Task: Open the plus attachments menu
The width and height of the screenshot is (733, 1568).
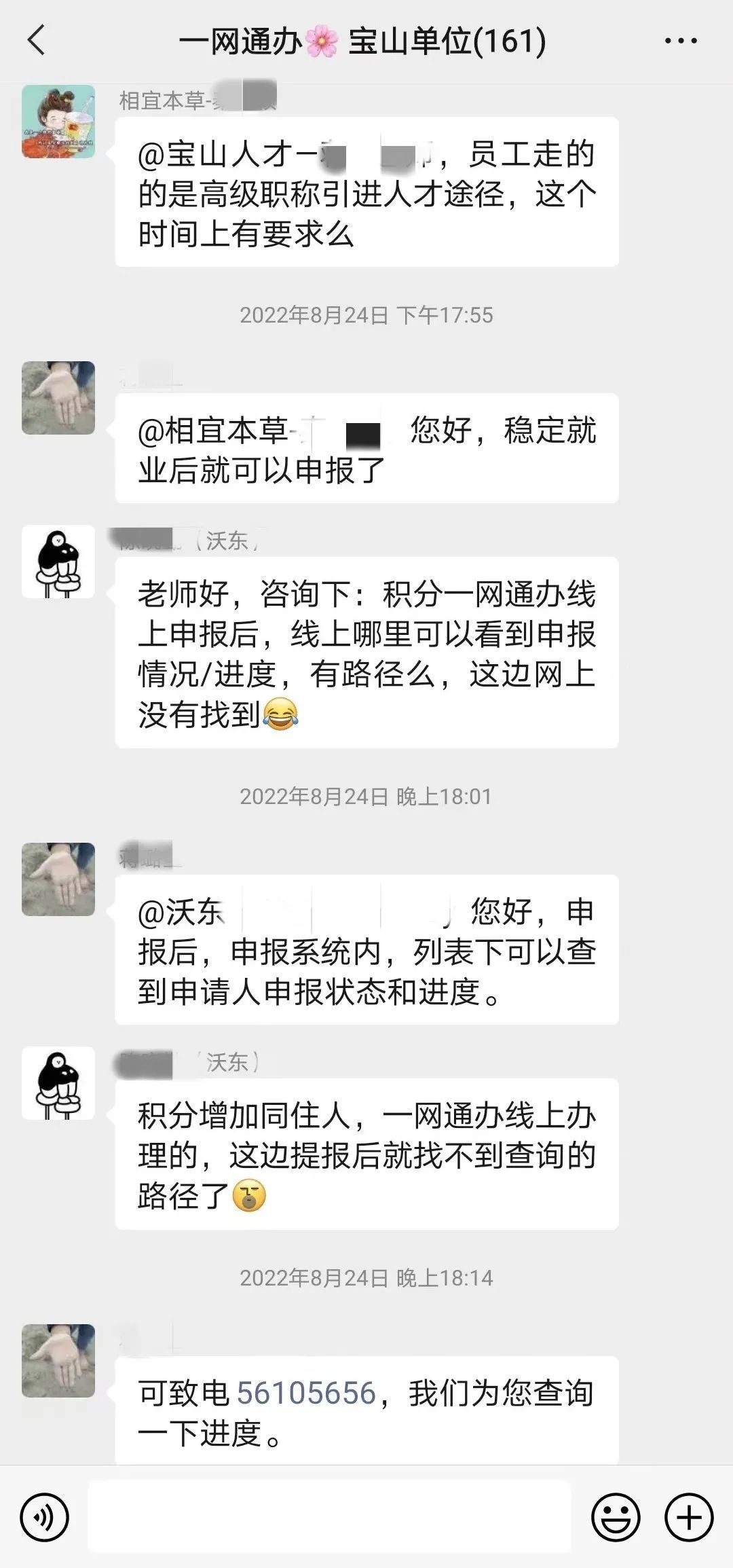Action: pos(689,1517)
